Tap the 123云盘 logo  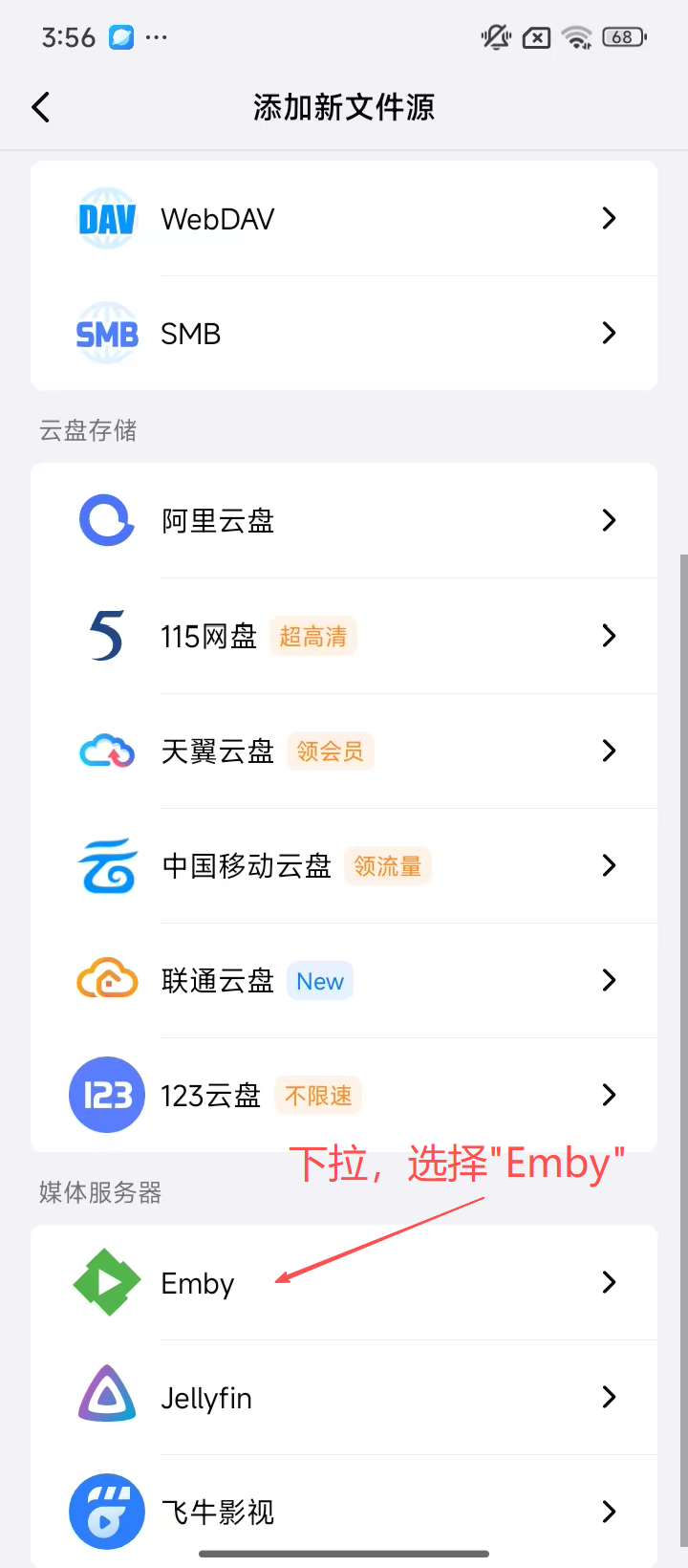pyautogui.click(x=106, y=1095)
